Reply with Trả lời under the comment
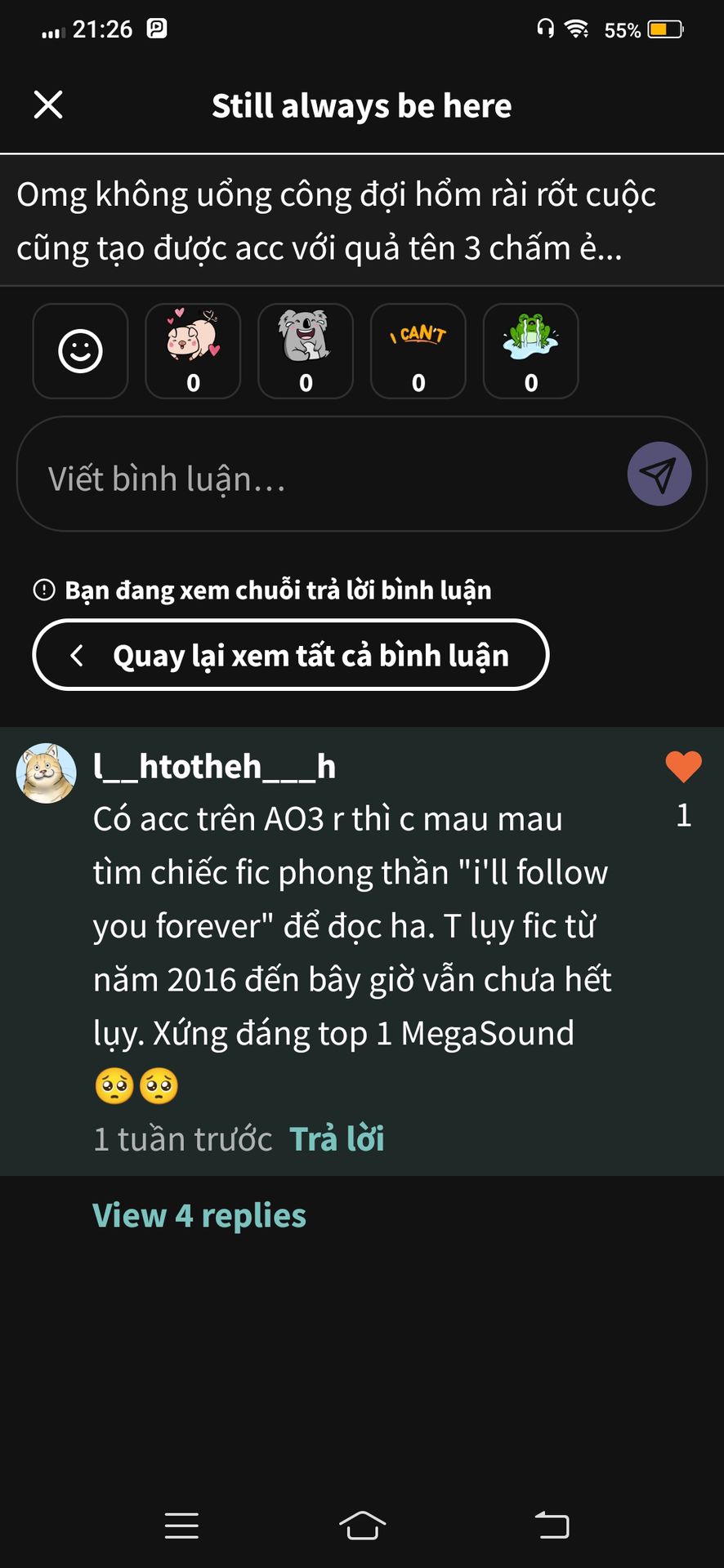The height and width of the screenshot is (1568, 724). 337,1138
